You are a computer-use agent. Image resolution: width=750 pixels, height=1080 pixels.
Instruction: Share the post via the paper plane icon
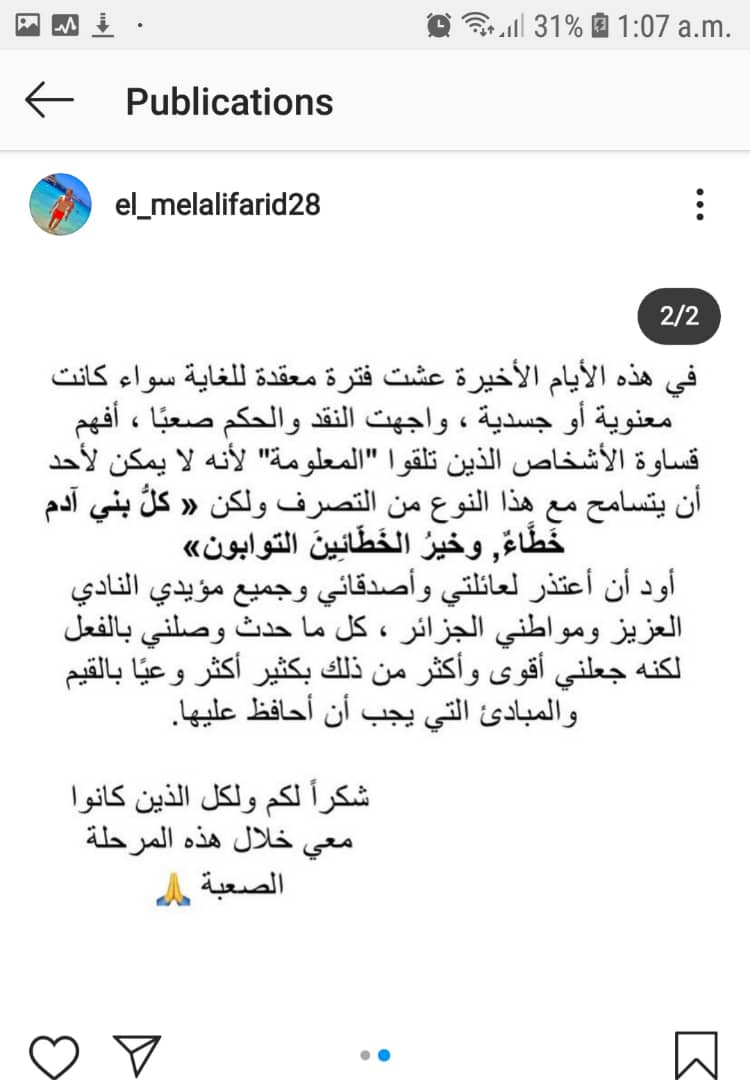pos(136,1053)
